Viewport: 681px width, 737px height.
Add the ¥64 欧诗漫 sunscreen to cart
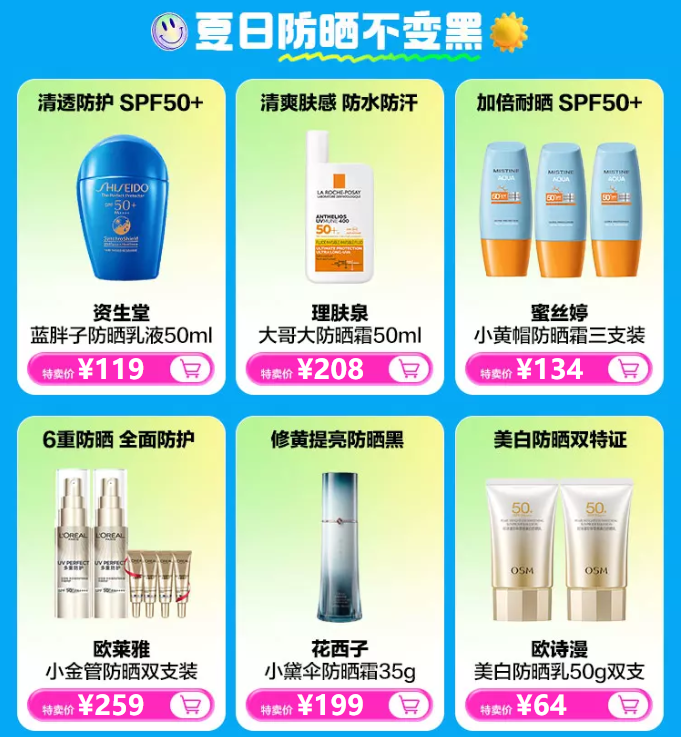628,705
